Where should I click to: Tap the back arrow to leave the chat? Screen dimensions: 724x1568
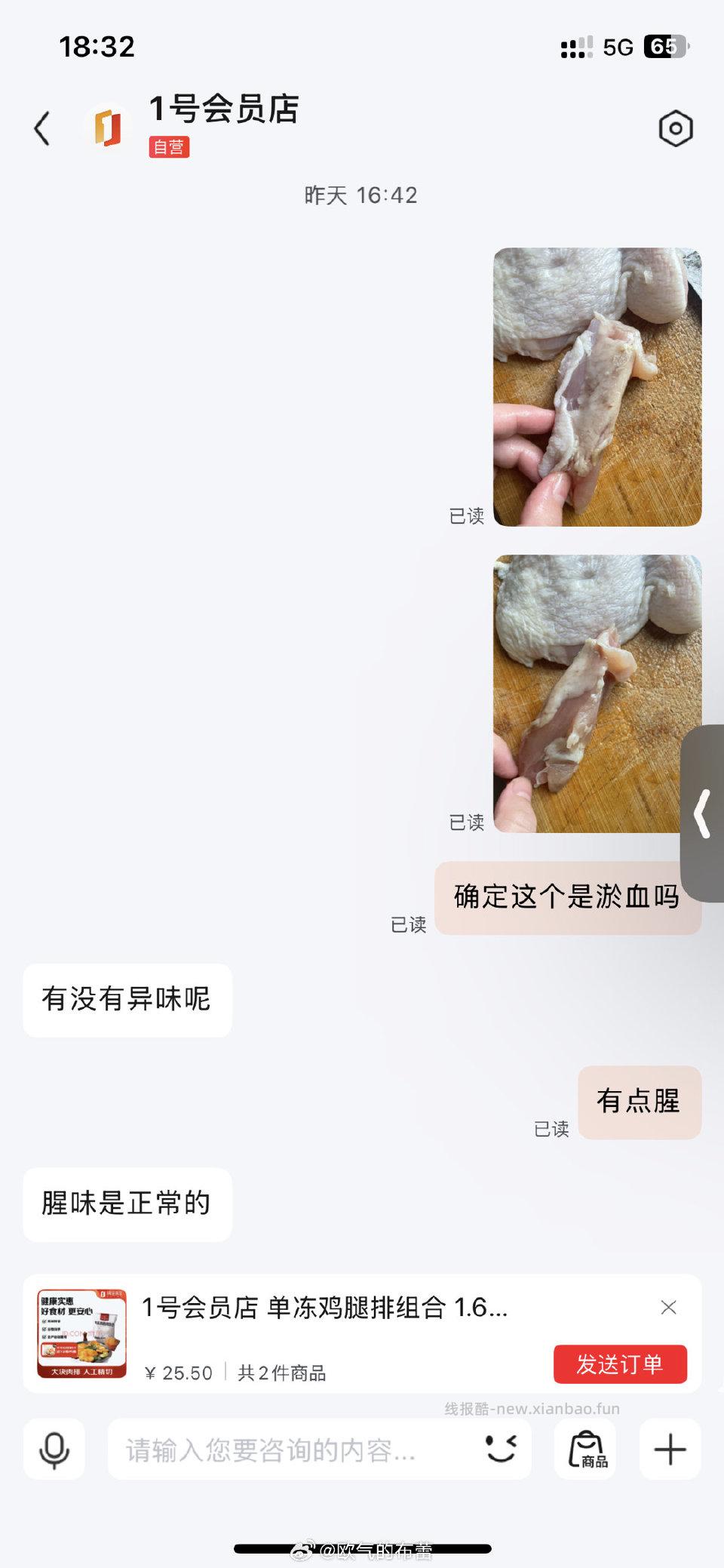click(43, 127)
